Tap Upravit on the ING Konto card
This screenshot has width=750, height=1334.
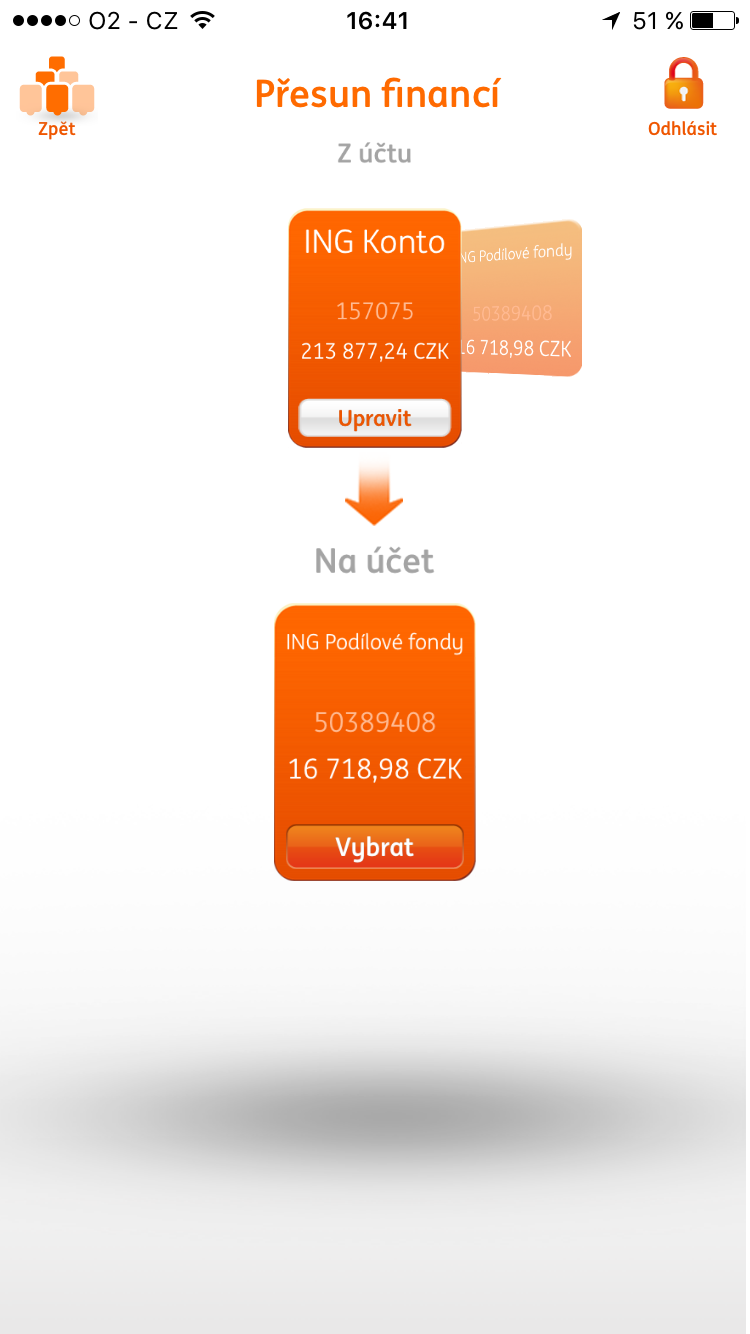(x=374, y=418)
